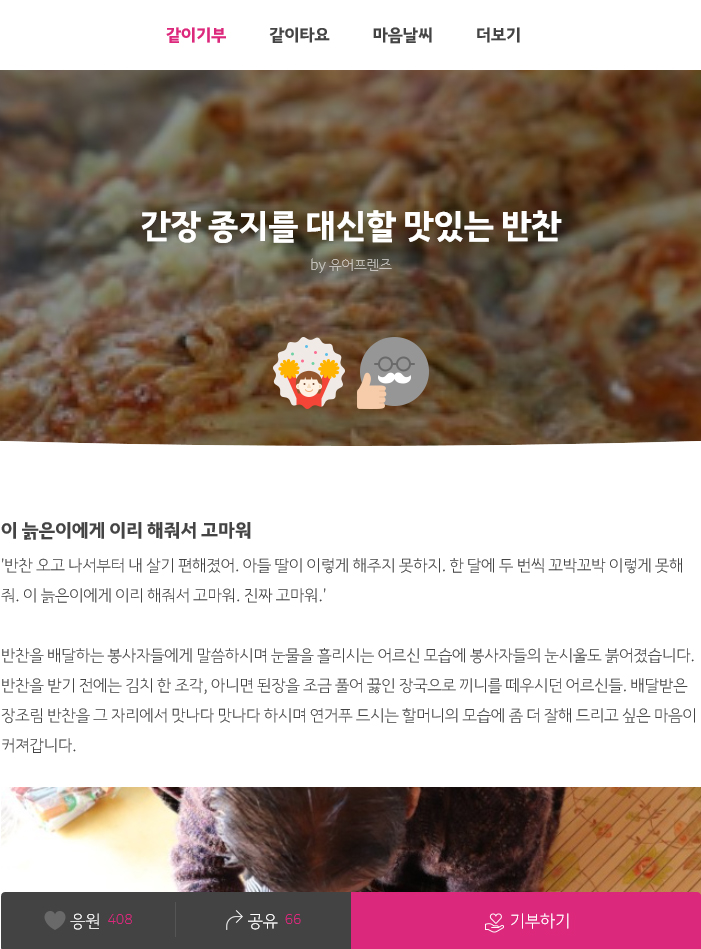Share this fundraiser via 공유
The image size is (701, 949).
pyautogui.click(x=263, y=920)
